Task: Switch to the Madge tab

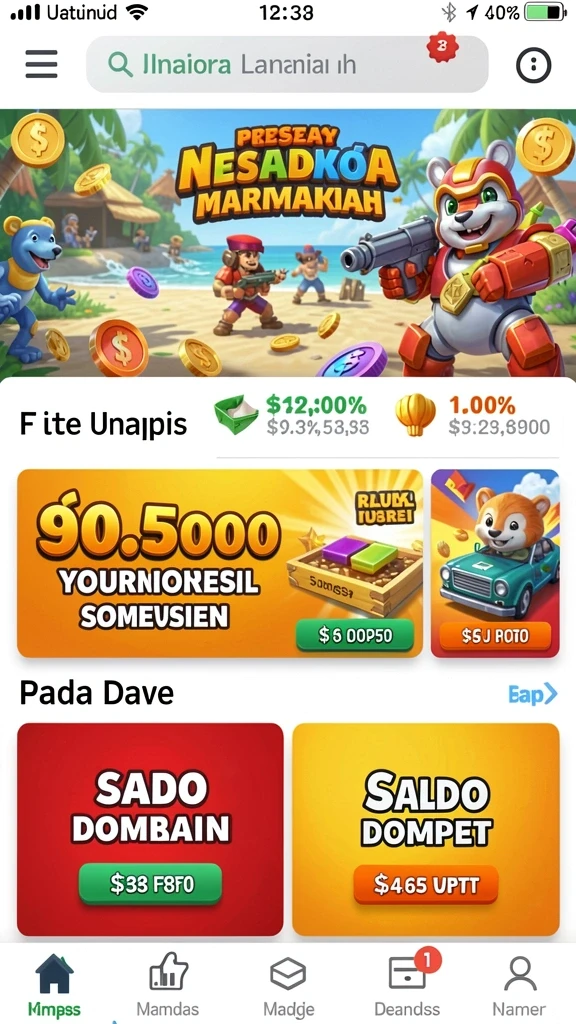Action: (x=288, y=986)
